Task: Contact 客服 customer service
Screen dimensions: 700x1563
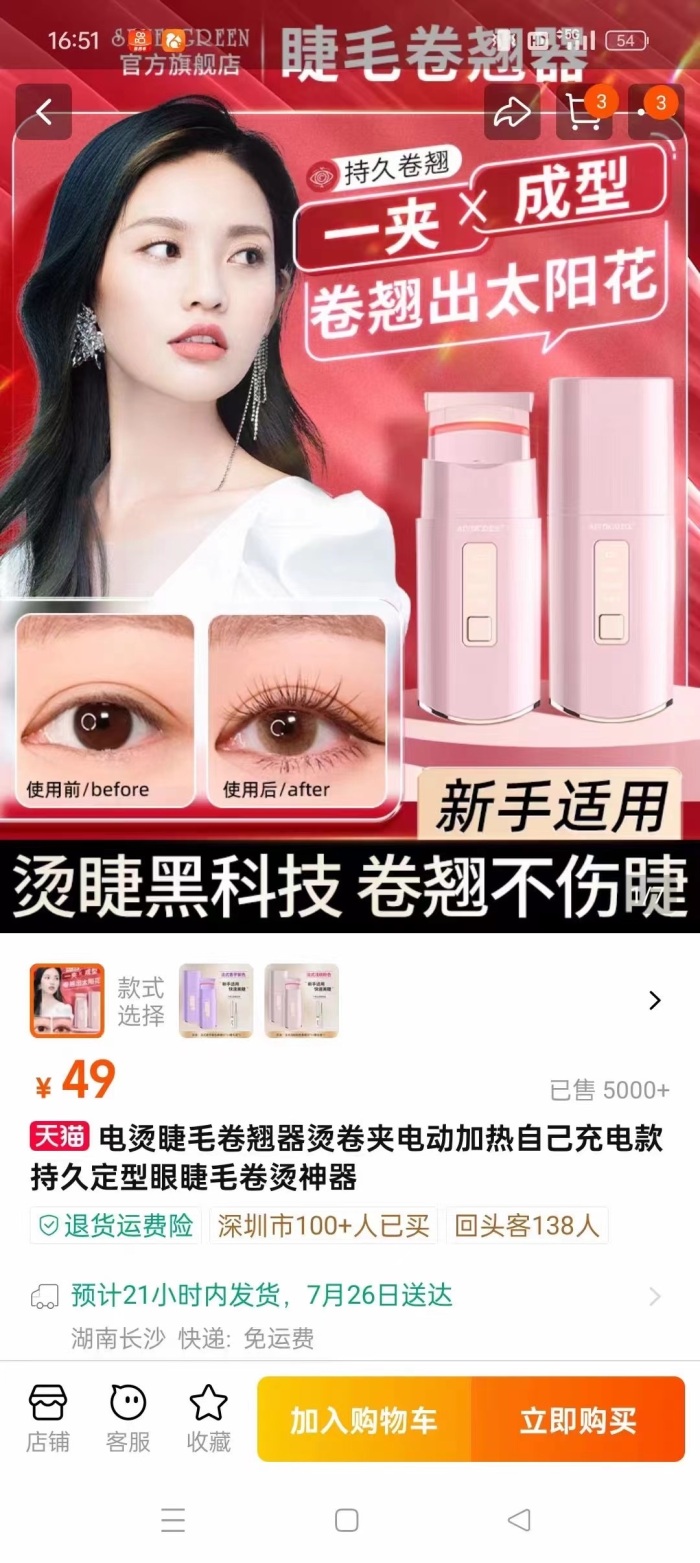Action: [x=128, y=1418]
